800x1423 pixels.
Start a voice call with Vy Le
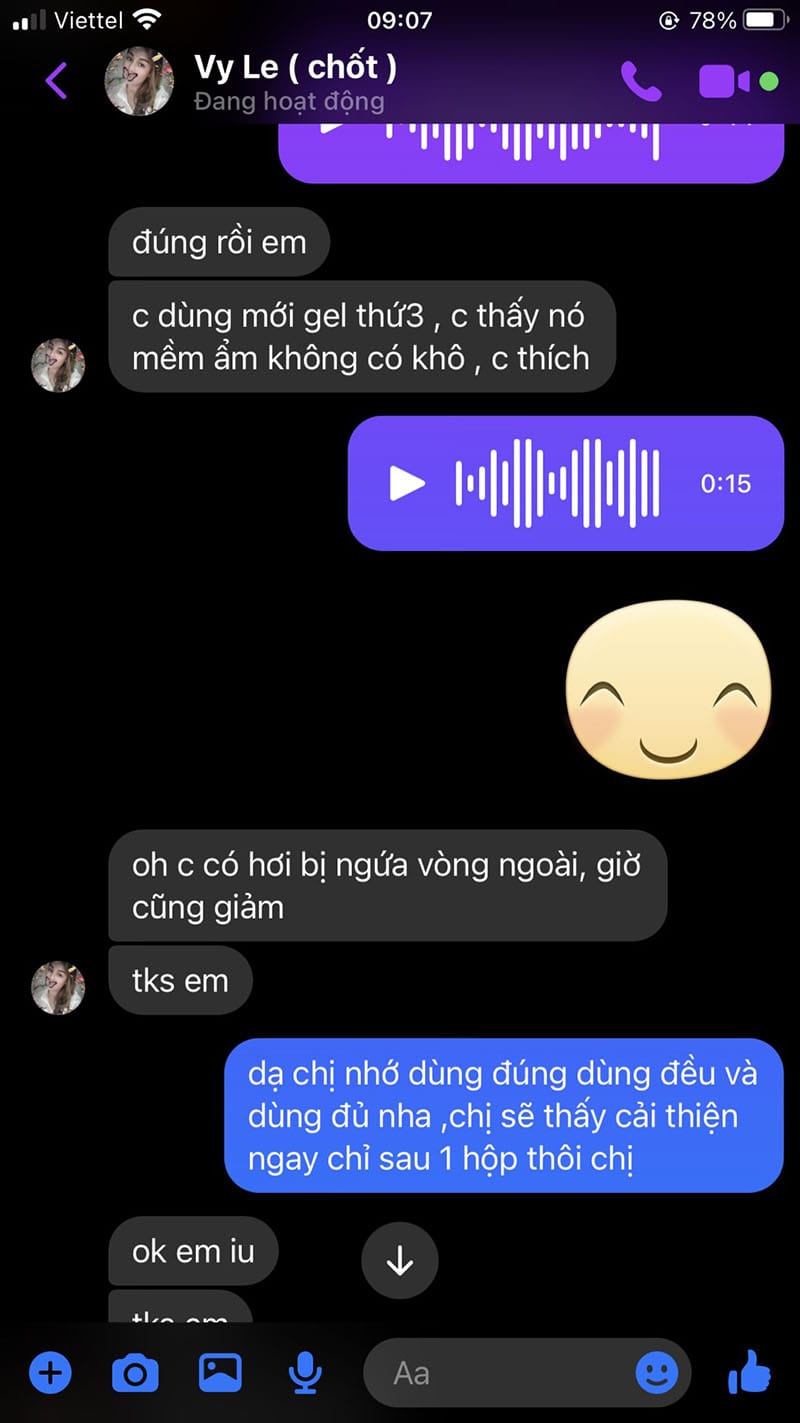[640, 81]
